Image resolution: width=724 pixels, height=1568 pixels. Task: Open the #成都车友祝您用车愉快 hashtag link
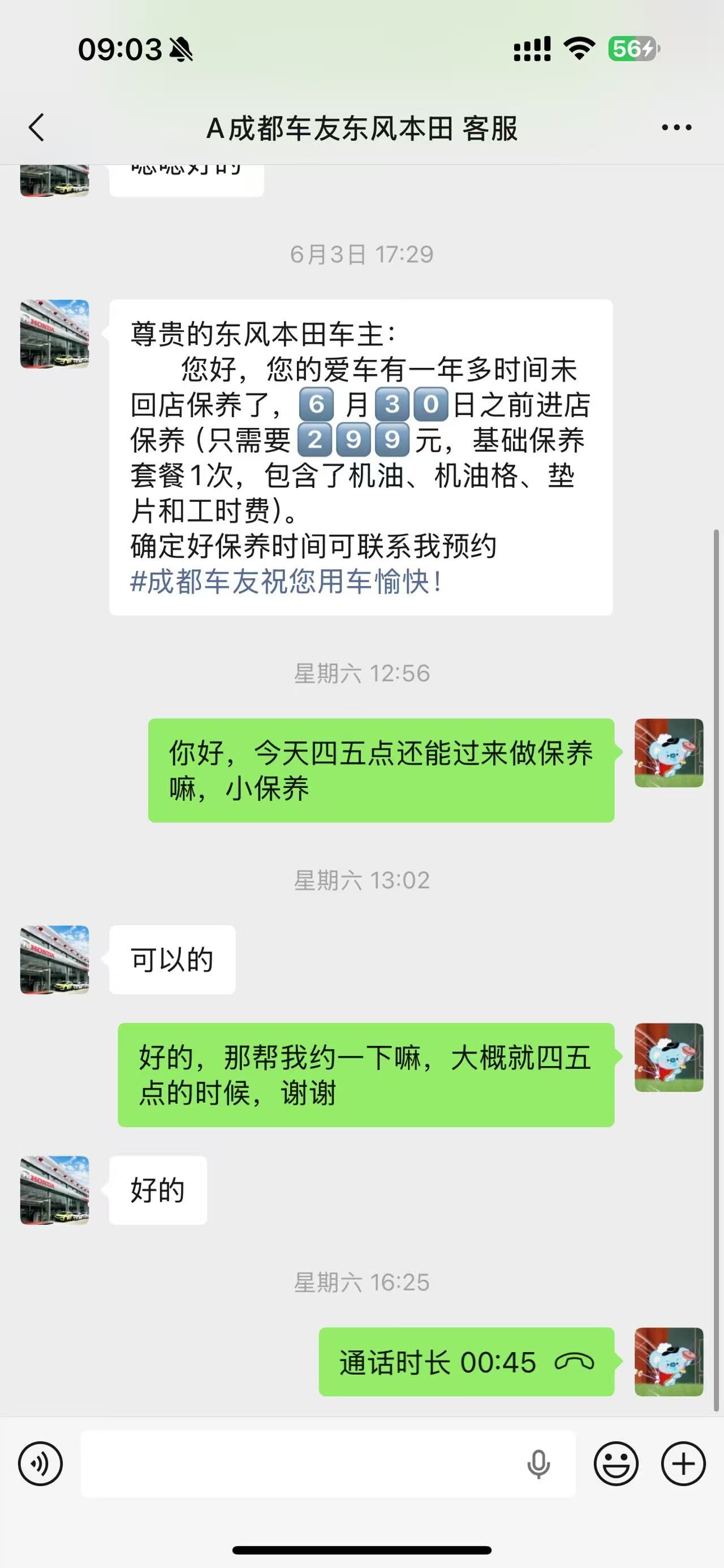(286, 581)
